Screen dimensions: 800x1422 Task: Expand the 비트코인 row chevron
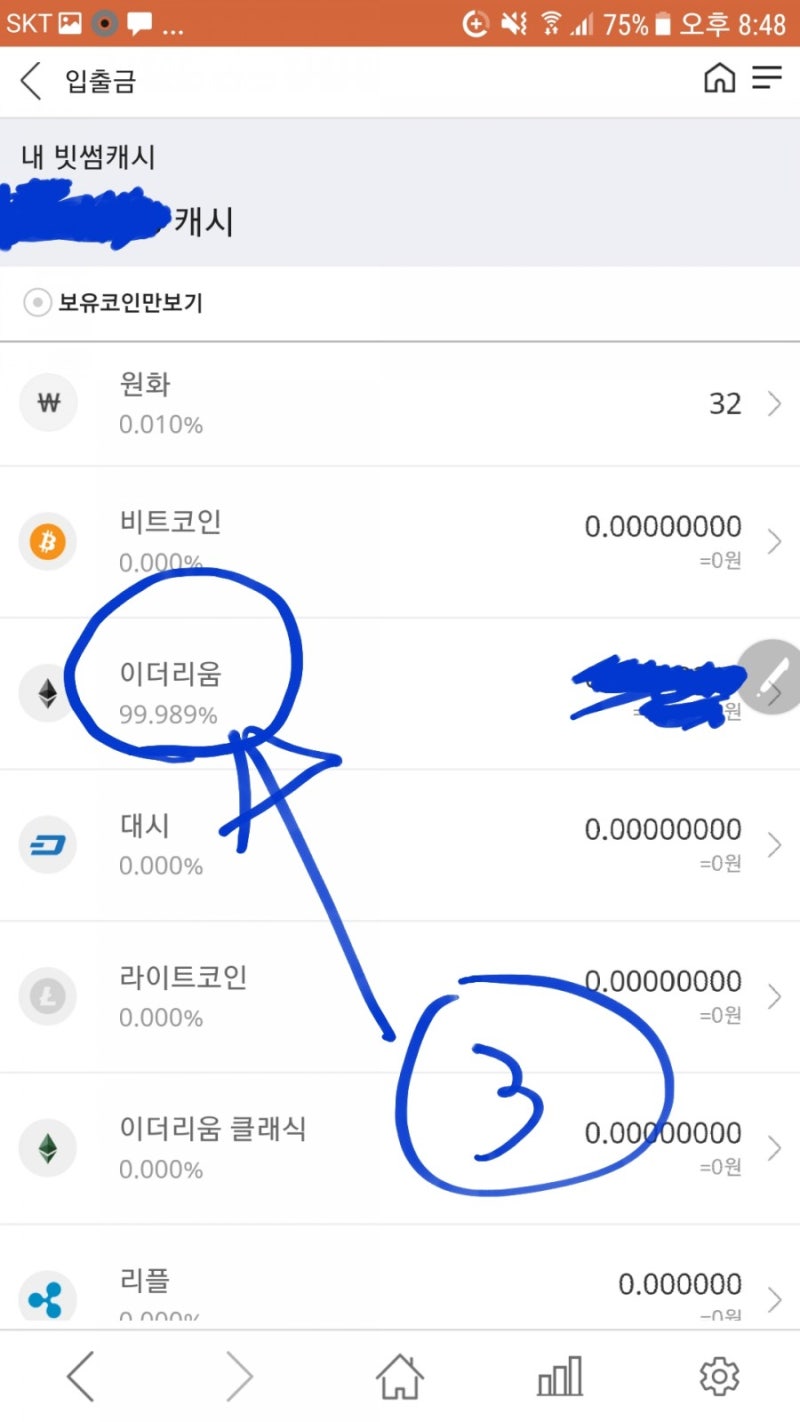point(775,541)
